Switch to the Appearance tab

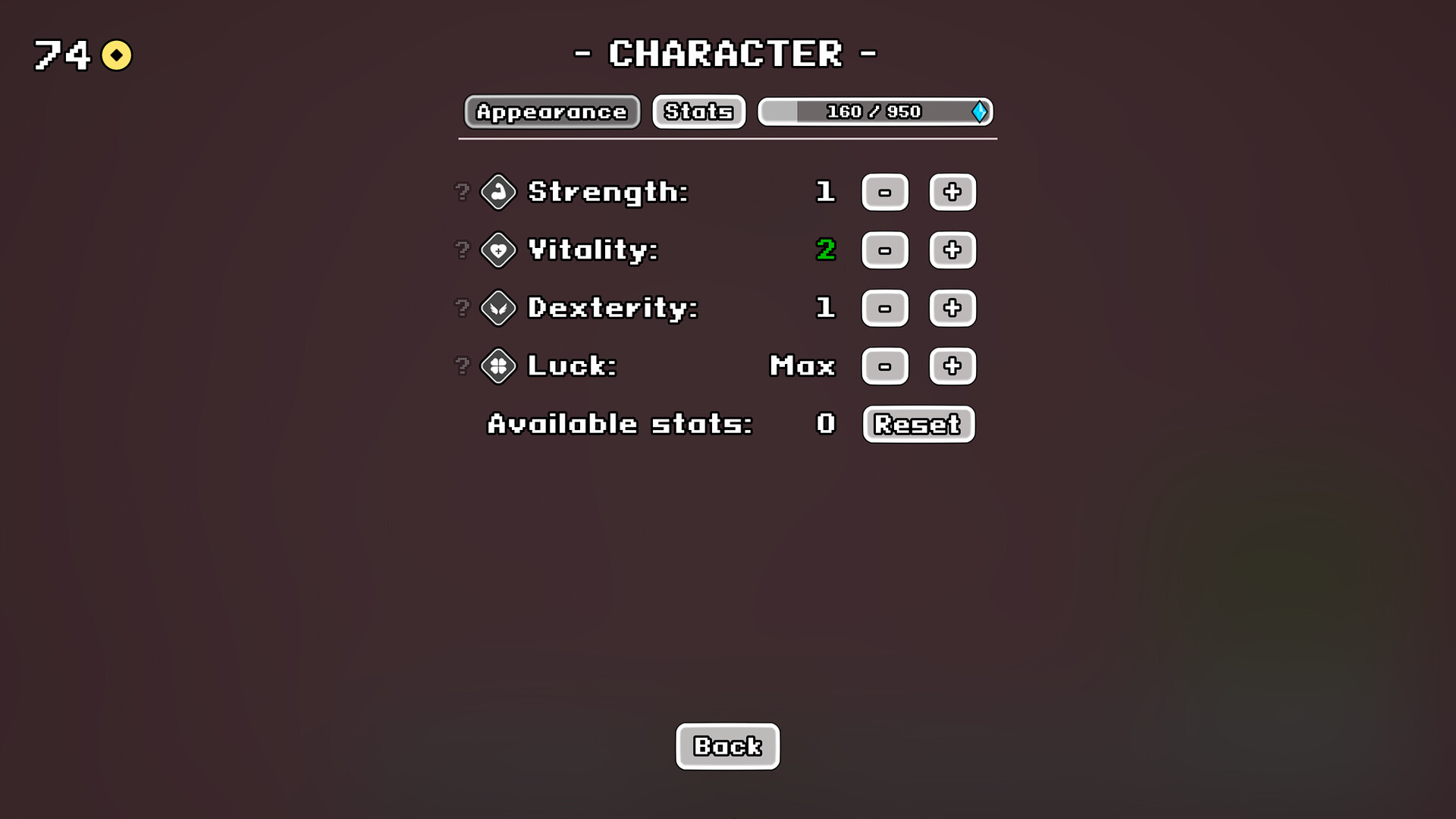click(x=552, y=112)
